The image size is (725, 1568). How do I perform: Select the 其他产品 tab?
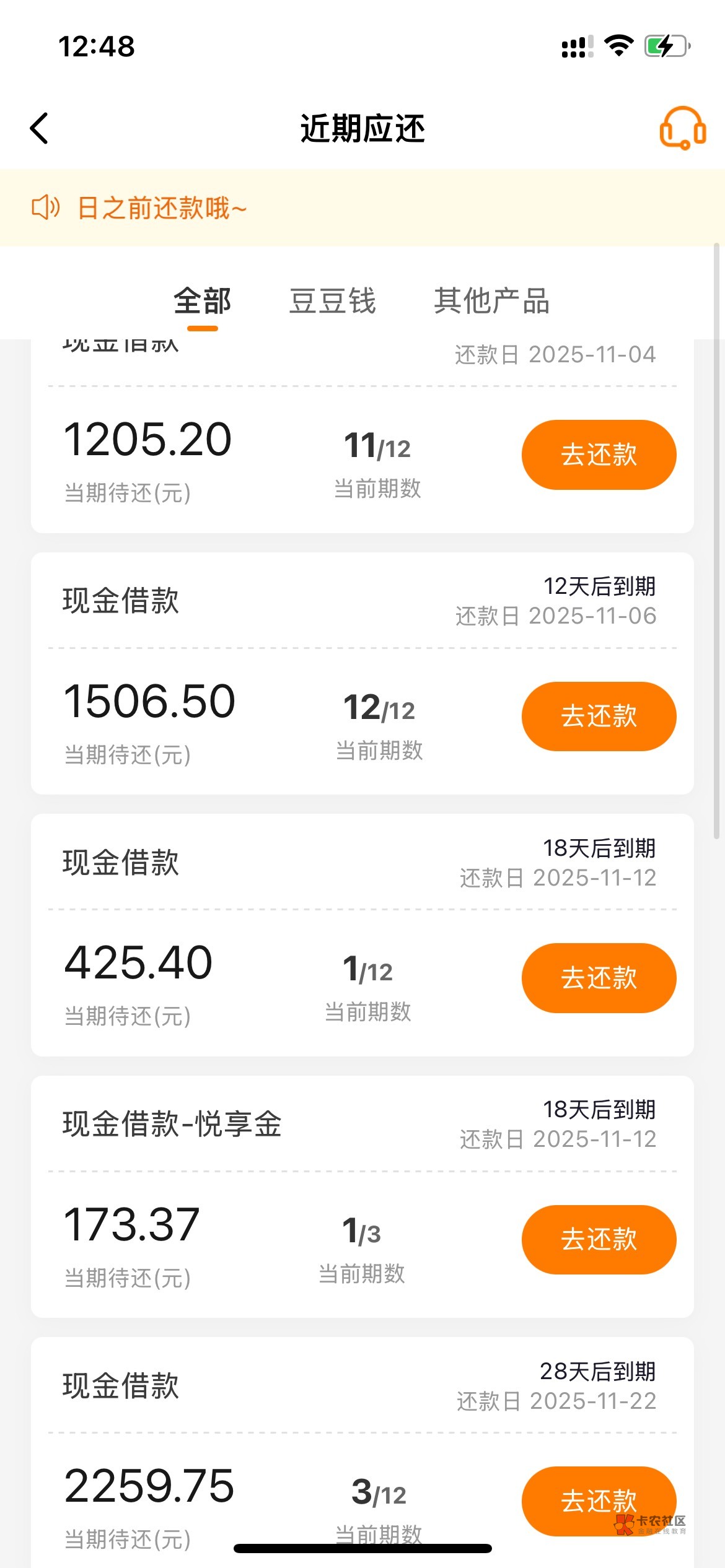(491, 302)
